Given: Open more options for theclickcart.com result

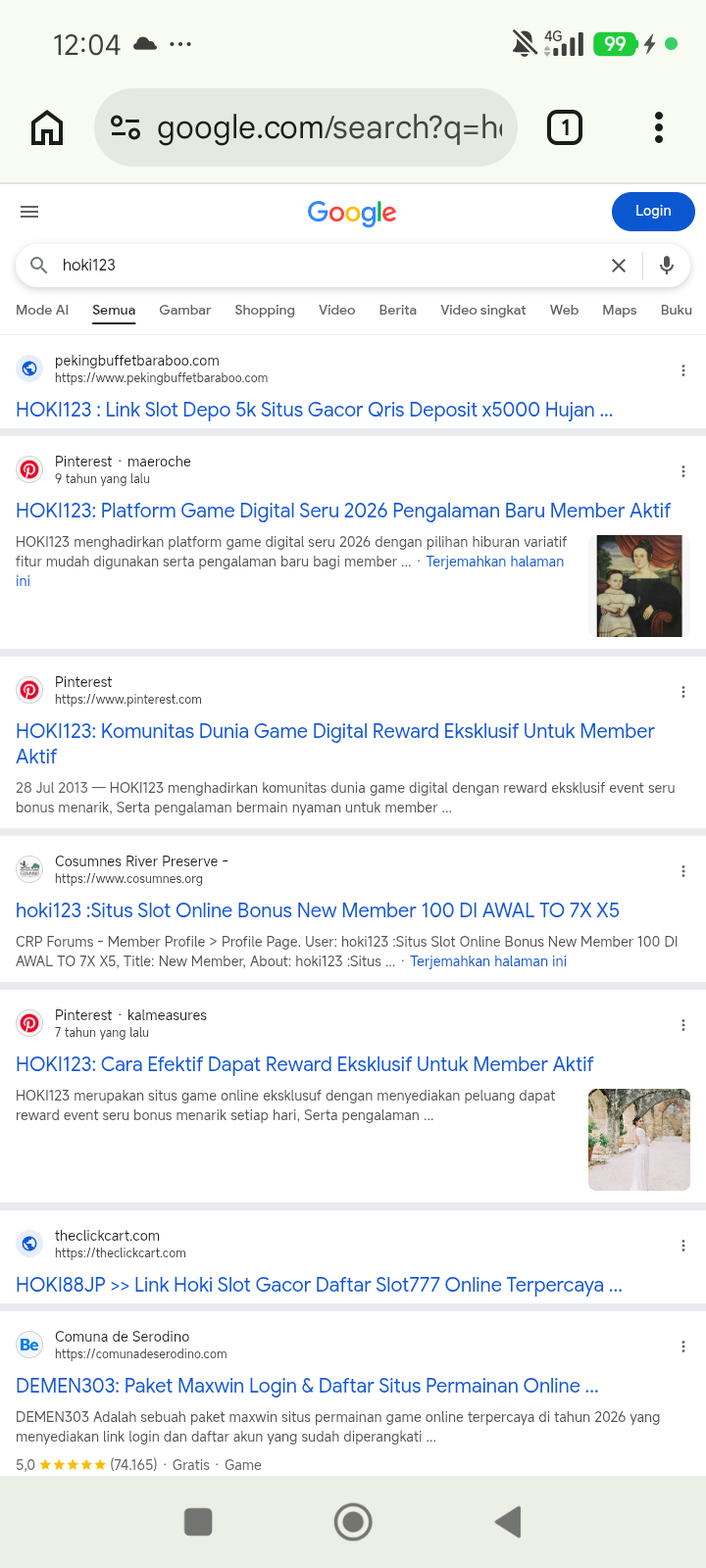Looking at the screenshot, I should point(683,1246).
